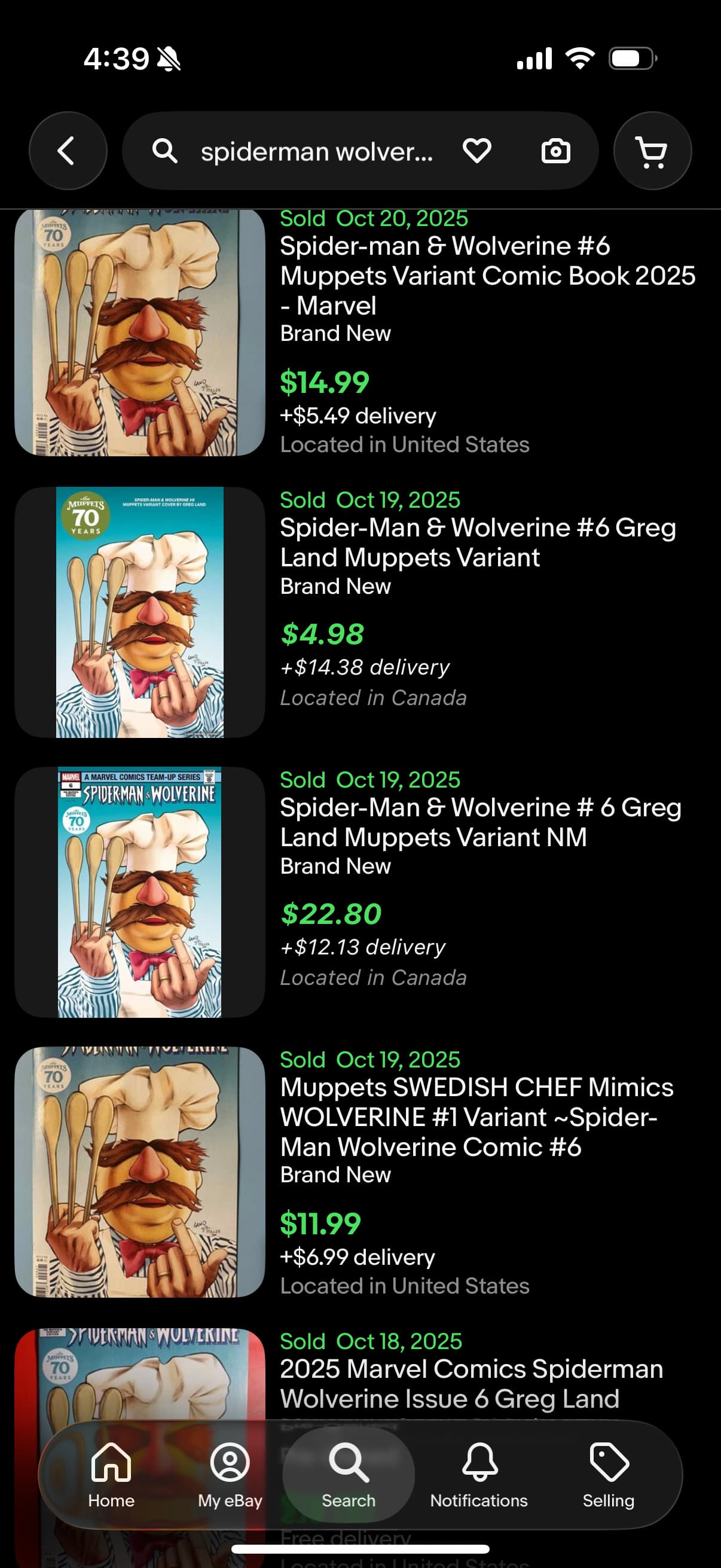Save this search with the heart icon
721x1568 pixels.
click(476, 150)
